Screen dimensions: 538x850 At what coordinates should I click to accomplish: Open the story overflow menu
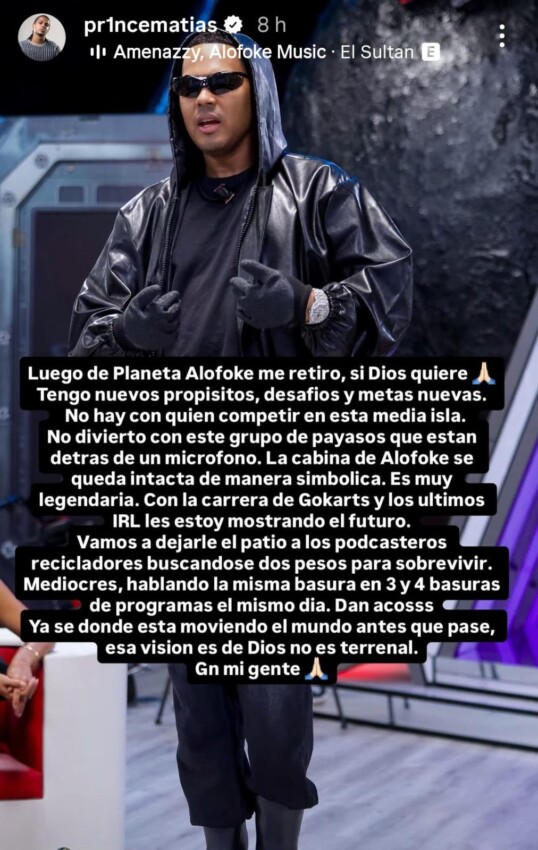[502, 36]
